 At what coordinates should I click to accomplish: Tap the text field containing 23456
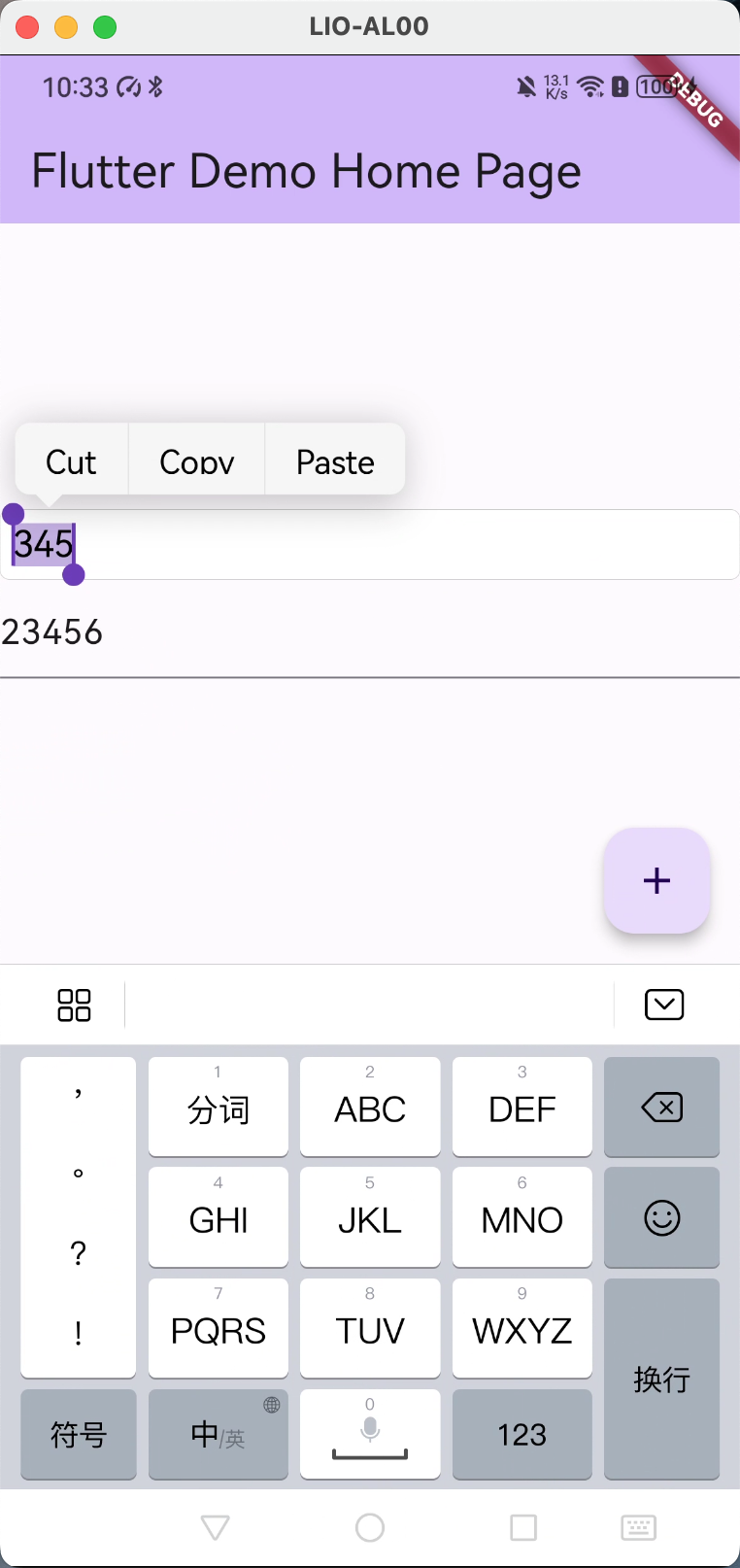[x=369, y=632]
